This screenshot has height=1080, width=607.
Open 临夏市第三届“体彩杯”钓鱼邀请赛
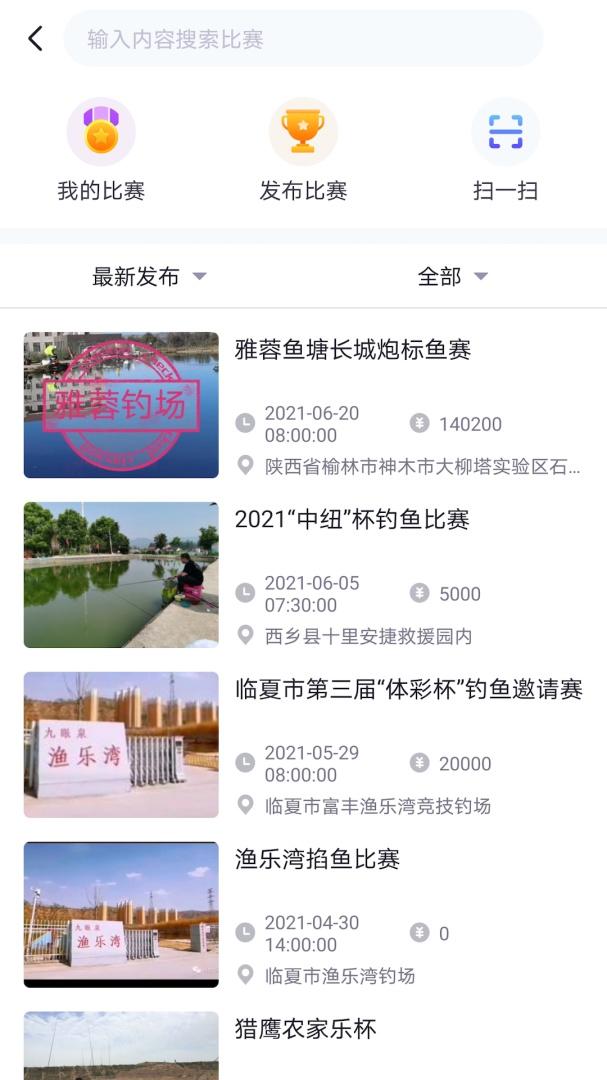[x=408, y=690]
